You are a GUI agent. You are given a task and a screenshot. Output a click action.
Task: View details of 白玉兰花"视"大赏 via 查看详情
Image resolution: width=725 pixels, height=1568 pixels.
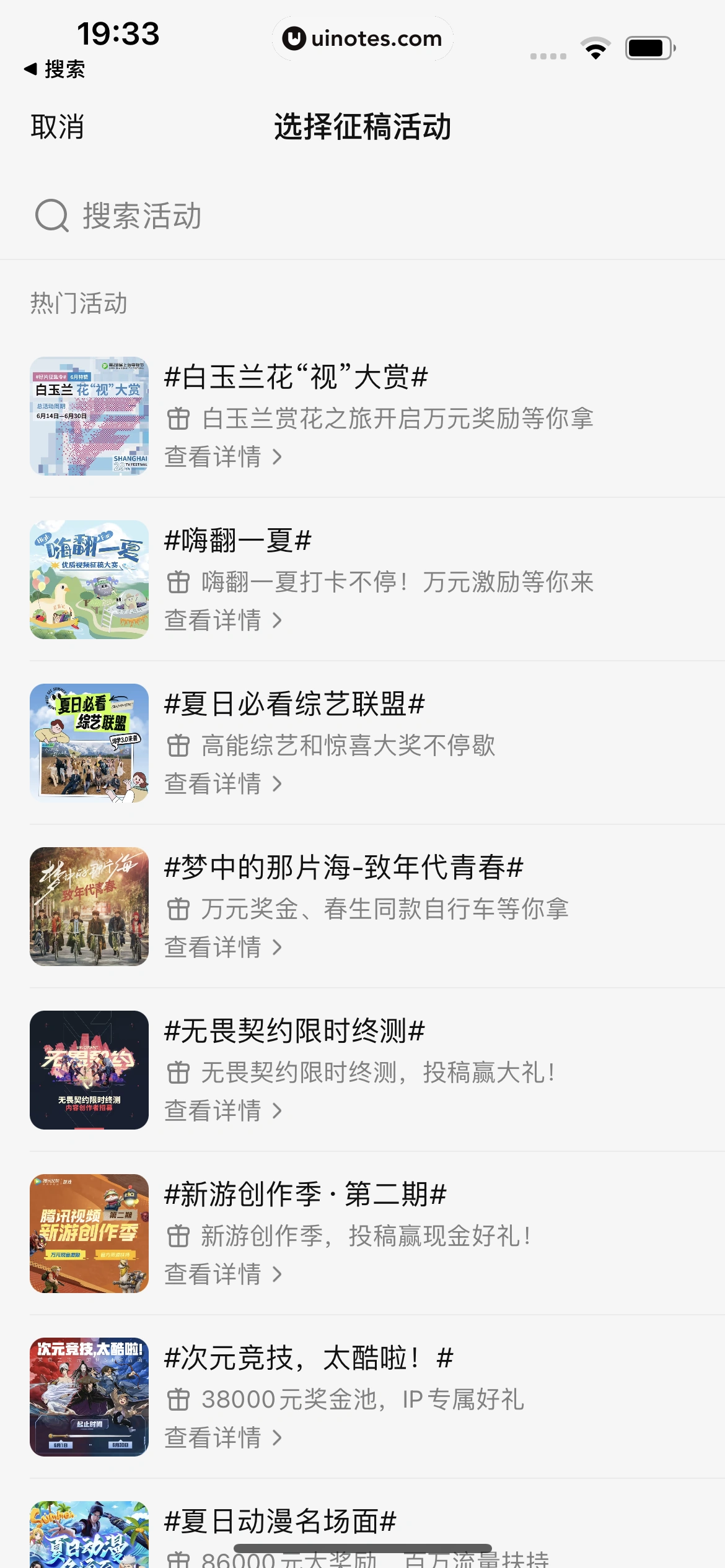pyautogui.click(x=223, y=457)
